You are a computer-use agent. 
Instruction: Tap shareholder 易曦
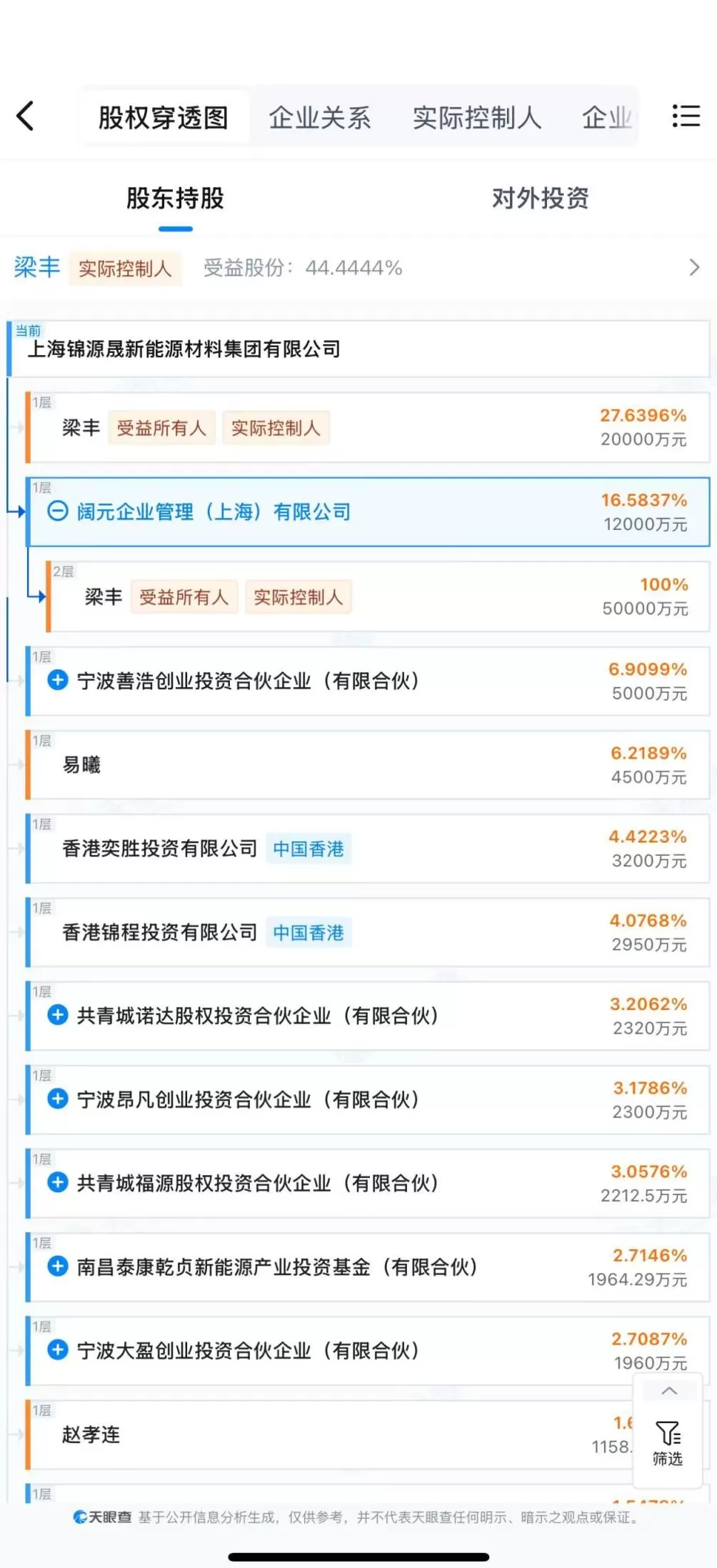pos(81,765)
